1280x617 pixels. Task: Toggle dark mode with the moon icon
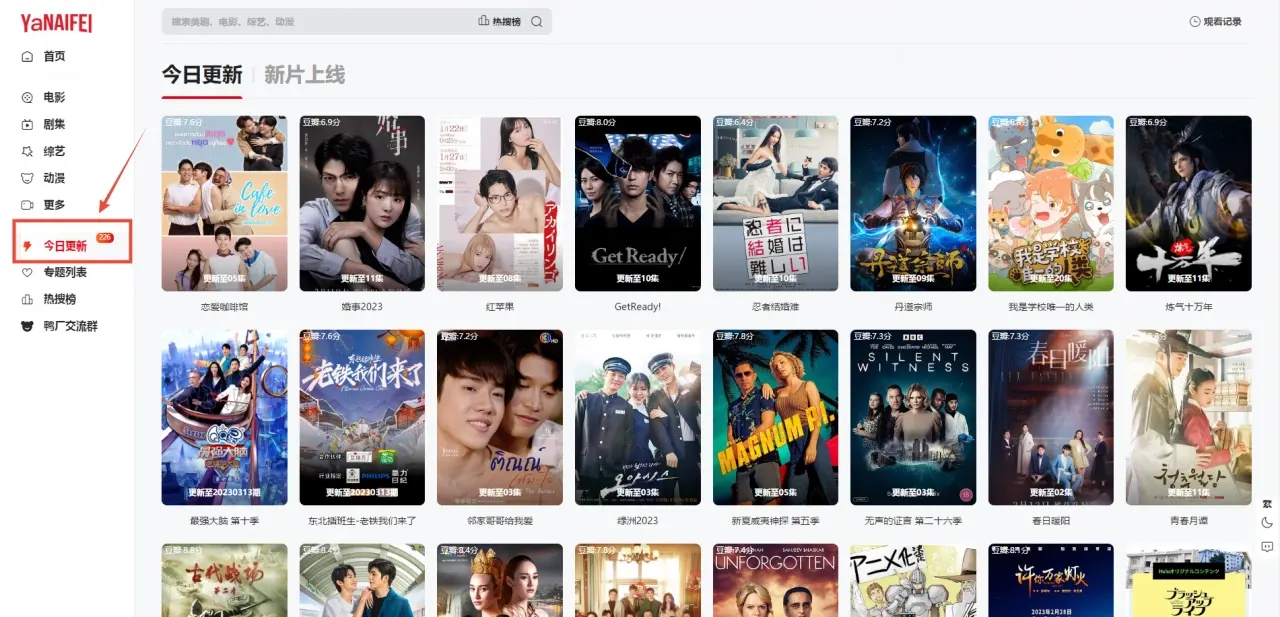1267,523
